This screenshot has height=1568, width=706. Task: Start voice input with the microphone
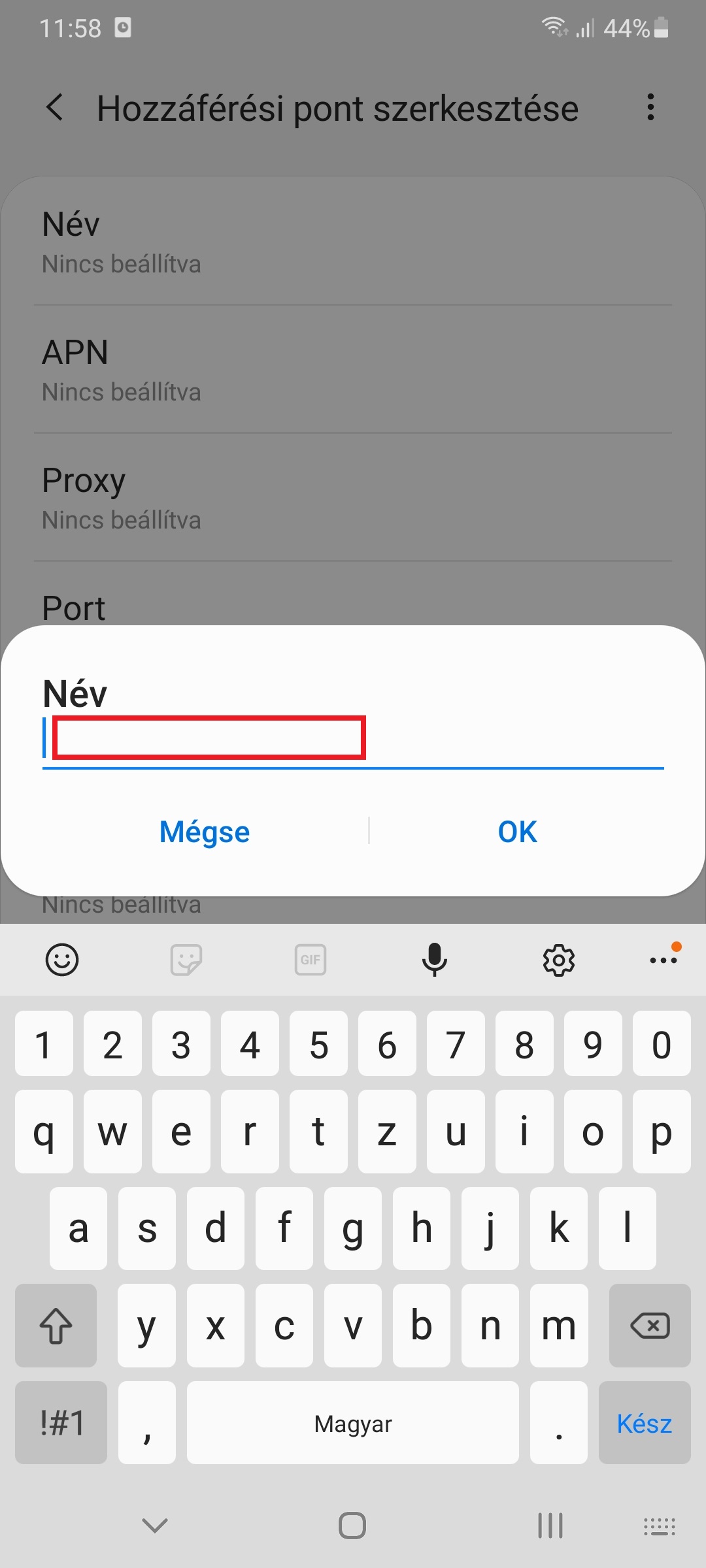coord(434,960)
